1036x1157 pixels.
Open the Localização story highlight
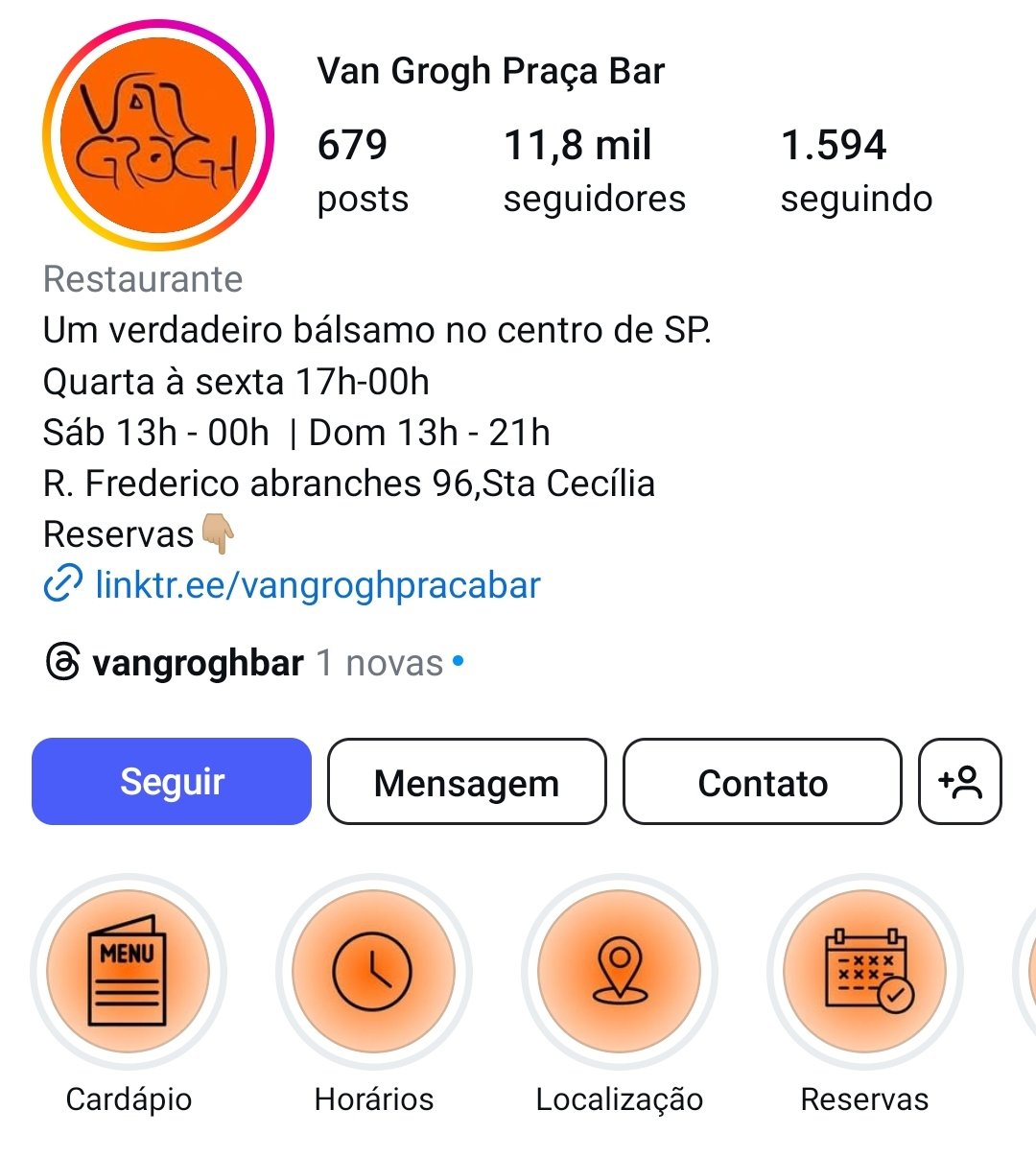coord(620,973)
